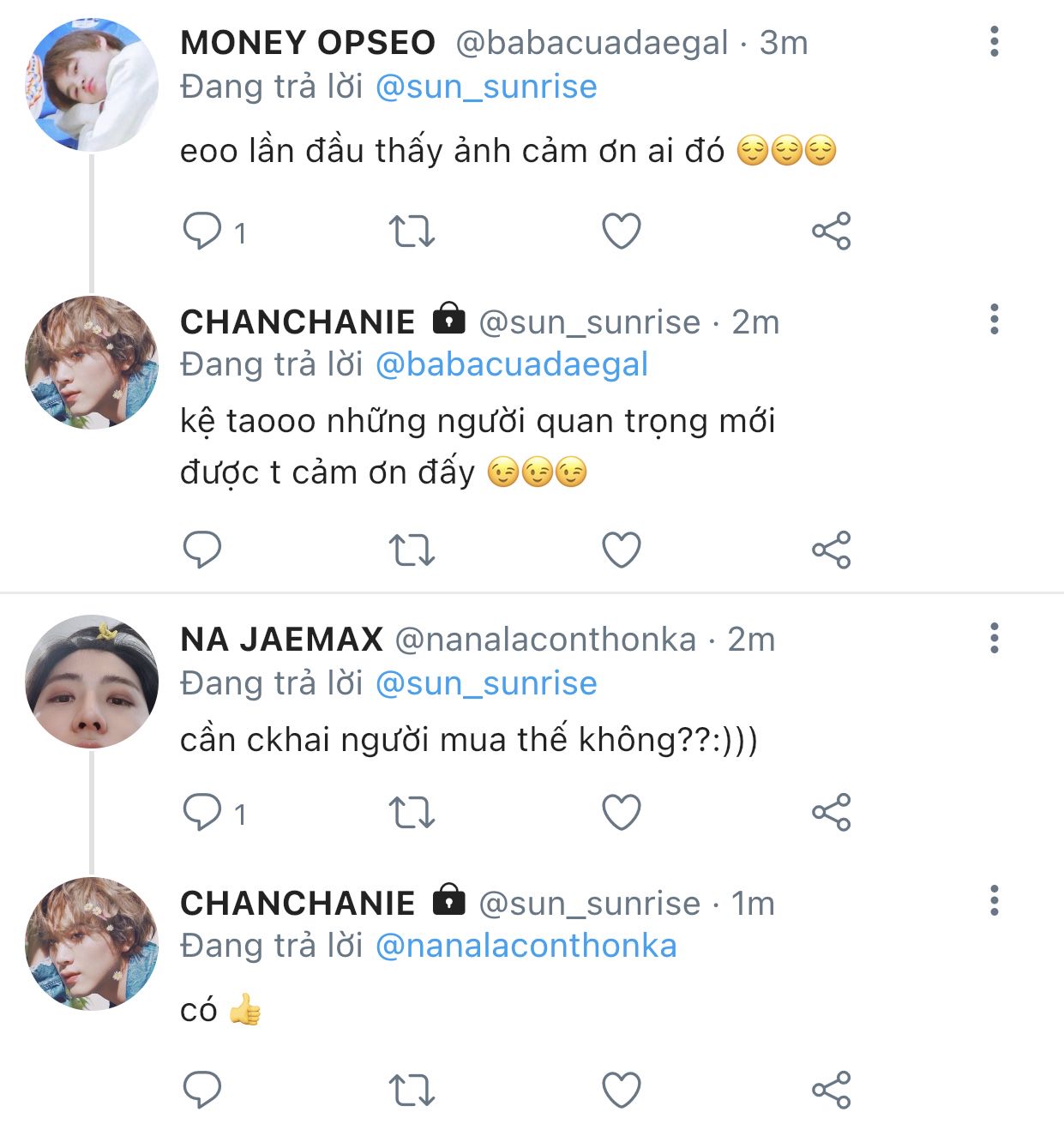
Task: Share NA JAEMAX's tweet
Action: click(x=831, y=813)
